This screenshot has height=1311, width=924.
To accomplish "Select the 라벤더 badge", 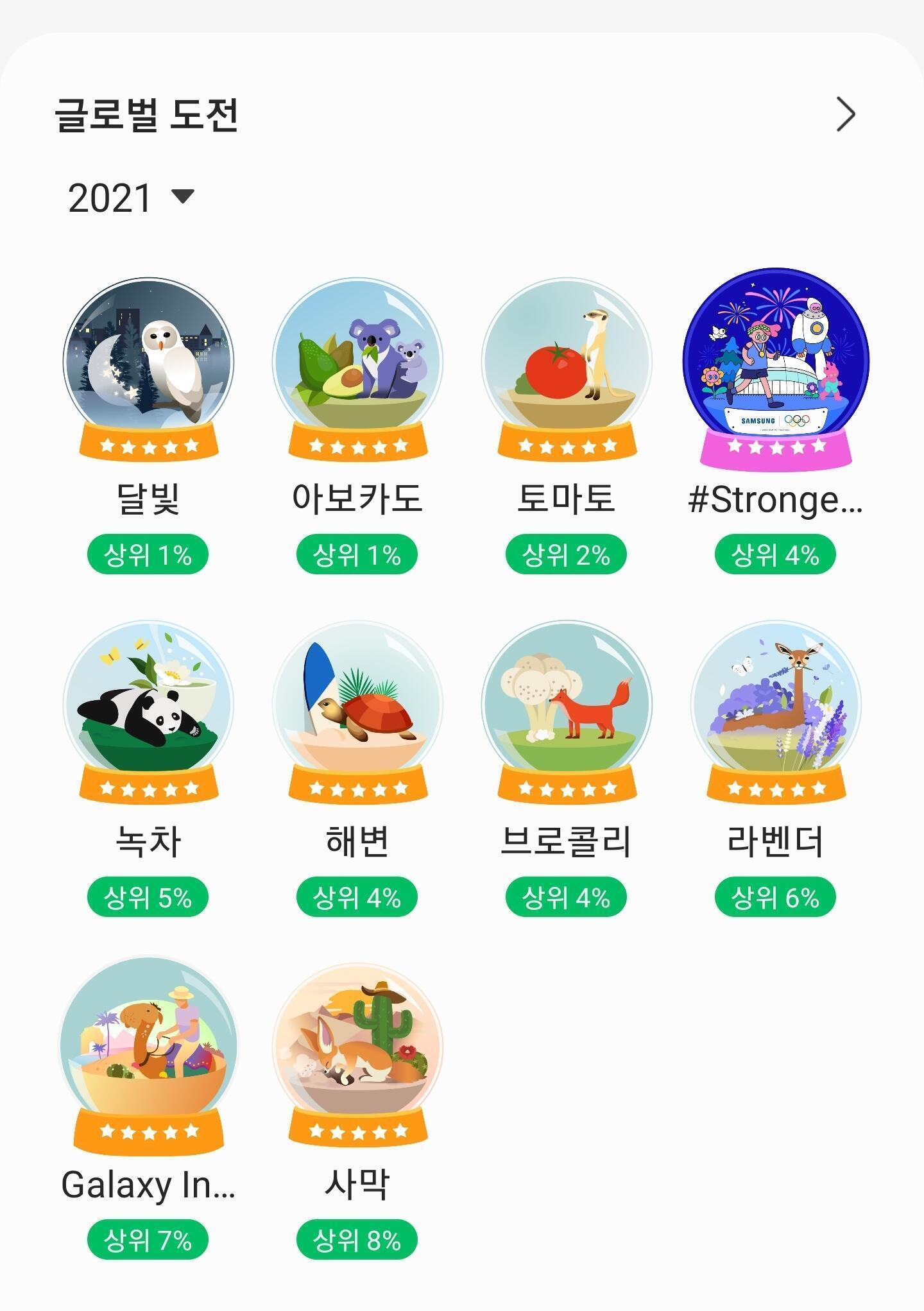I will [x=776, y=711].
